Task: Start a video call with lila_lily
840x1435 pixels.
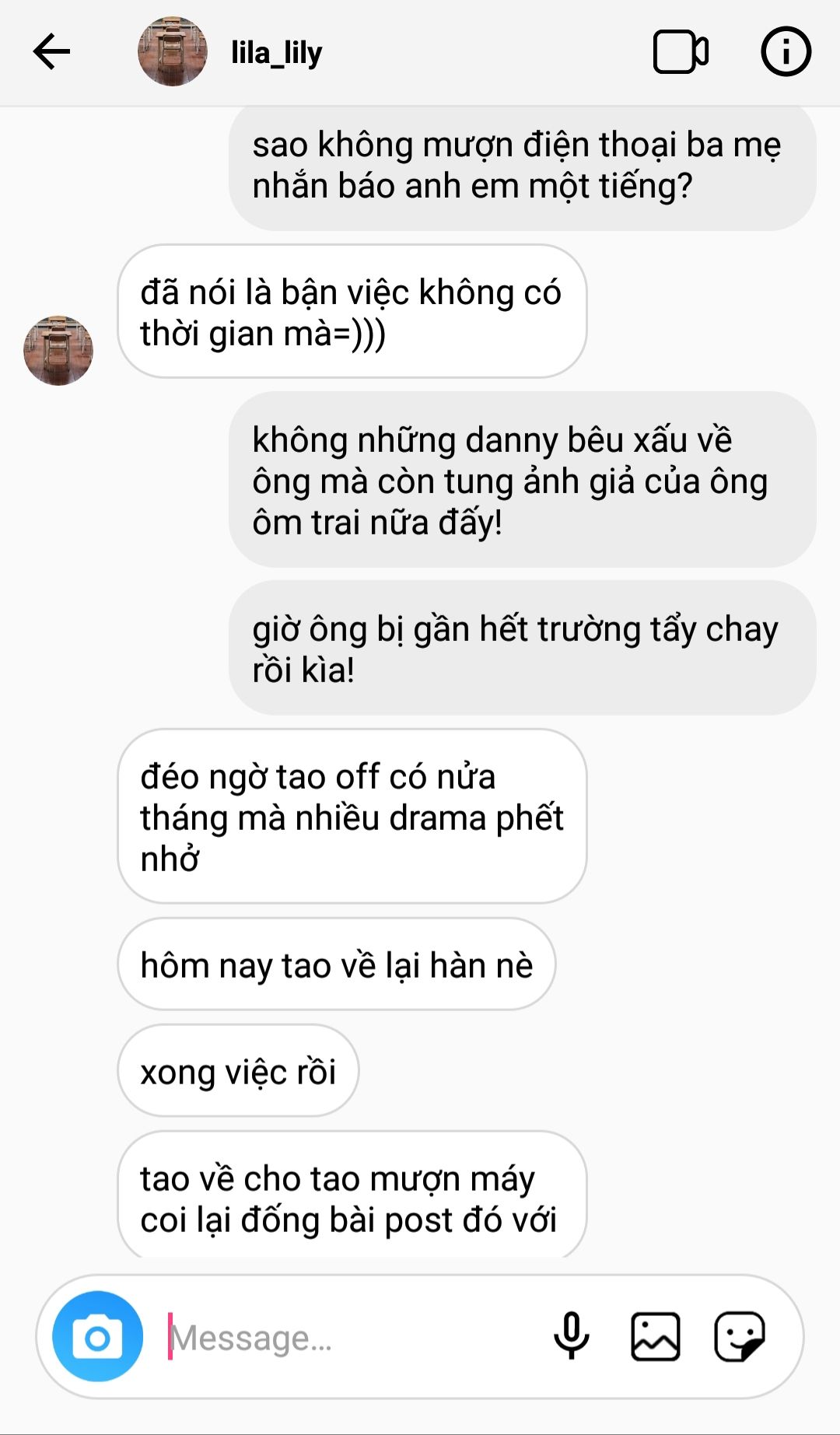Action: pyautogui.click(x=681, y=52)
